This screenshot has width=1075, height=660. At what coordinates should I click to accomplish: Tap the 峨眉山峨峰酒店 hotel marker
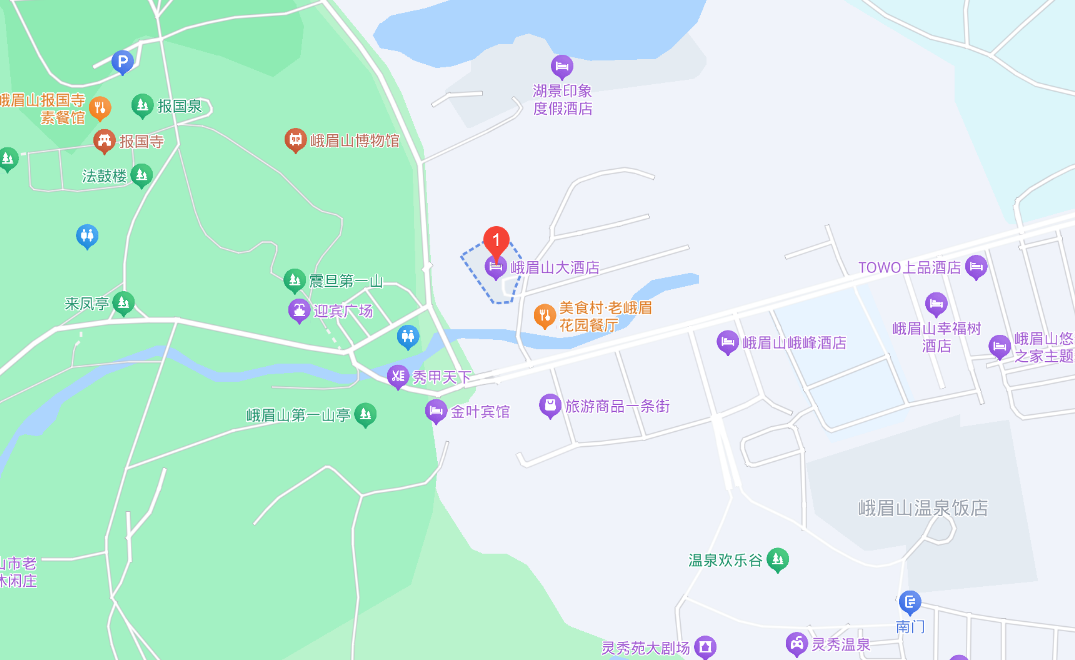728,342
